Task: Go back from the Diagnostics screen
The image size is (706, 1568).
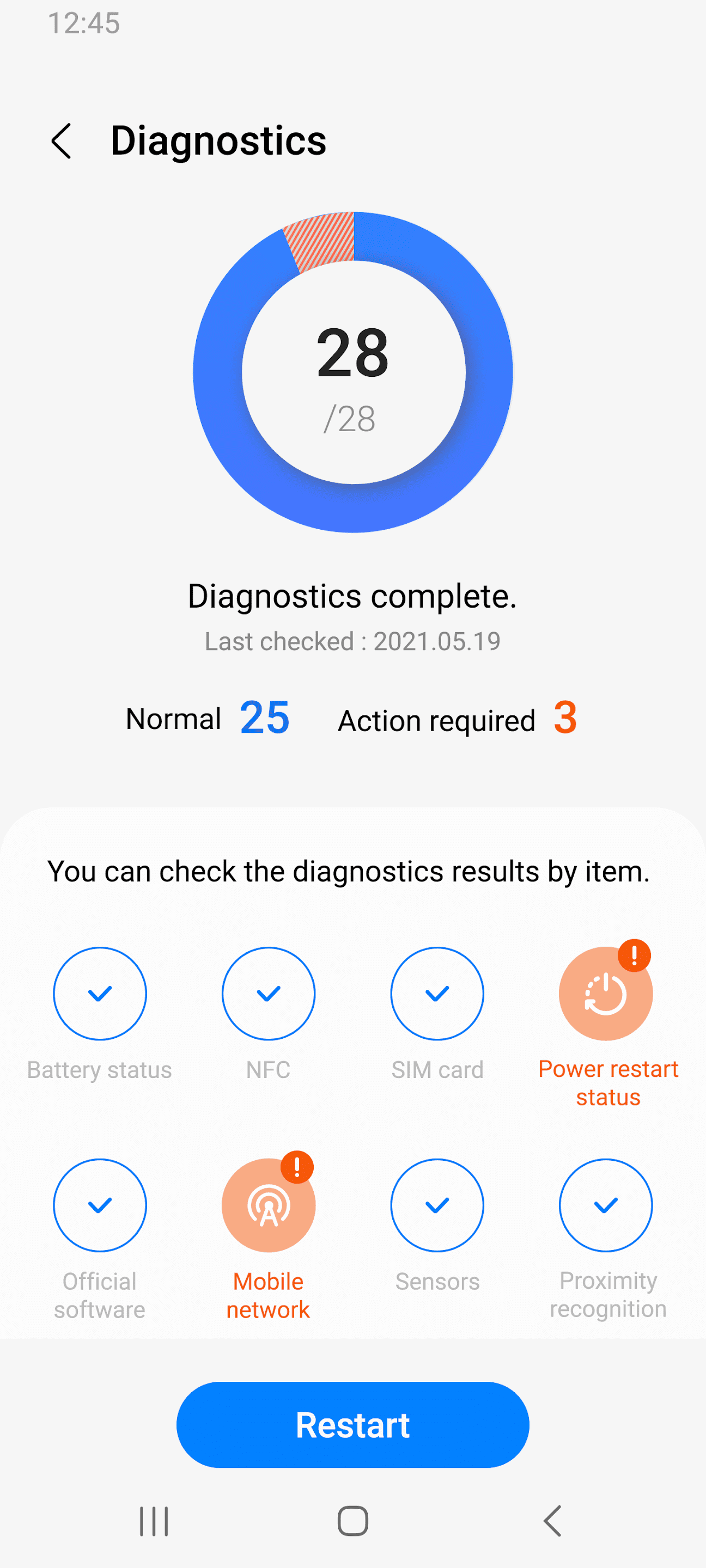Action: coord(62,141)
